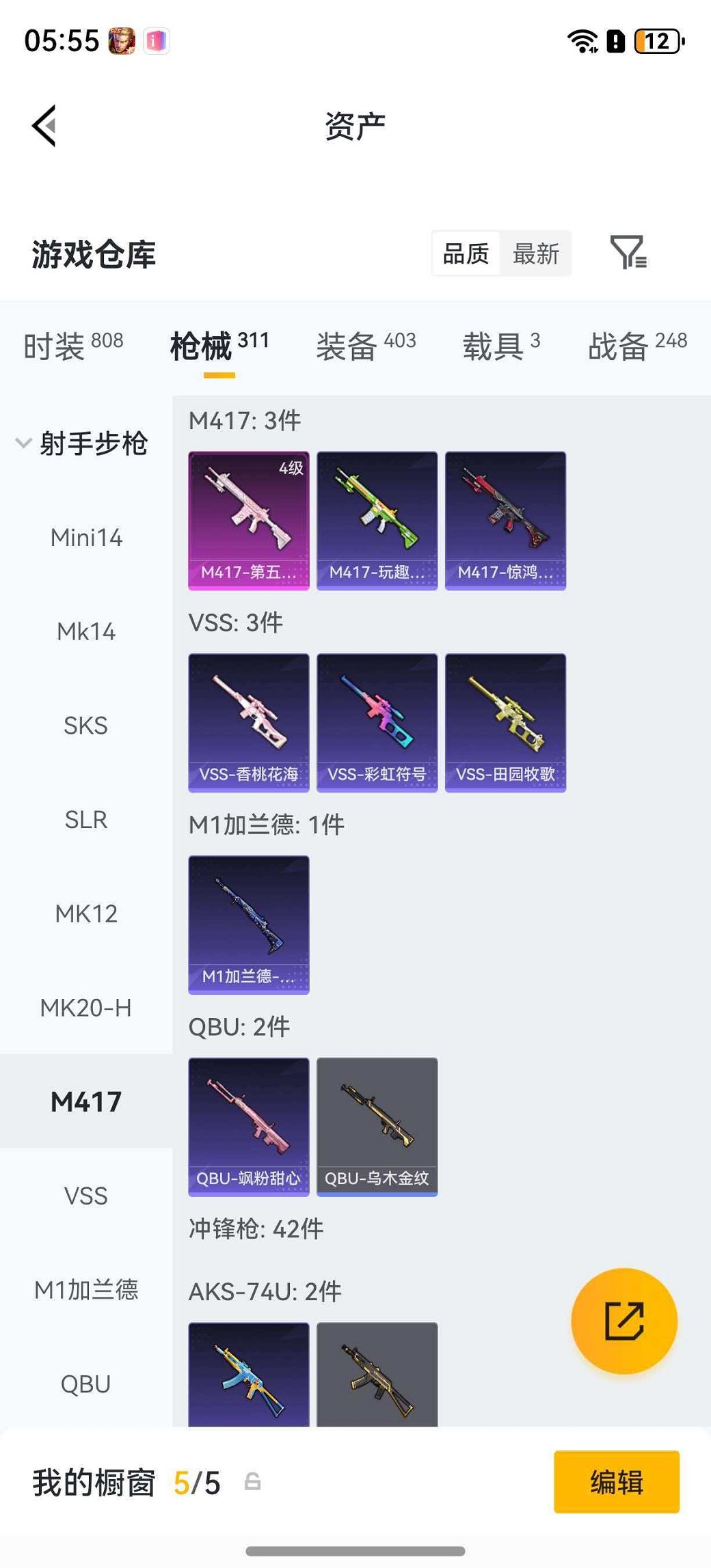
Task: Open the filter icon
Action: click(628, 253)
